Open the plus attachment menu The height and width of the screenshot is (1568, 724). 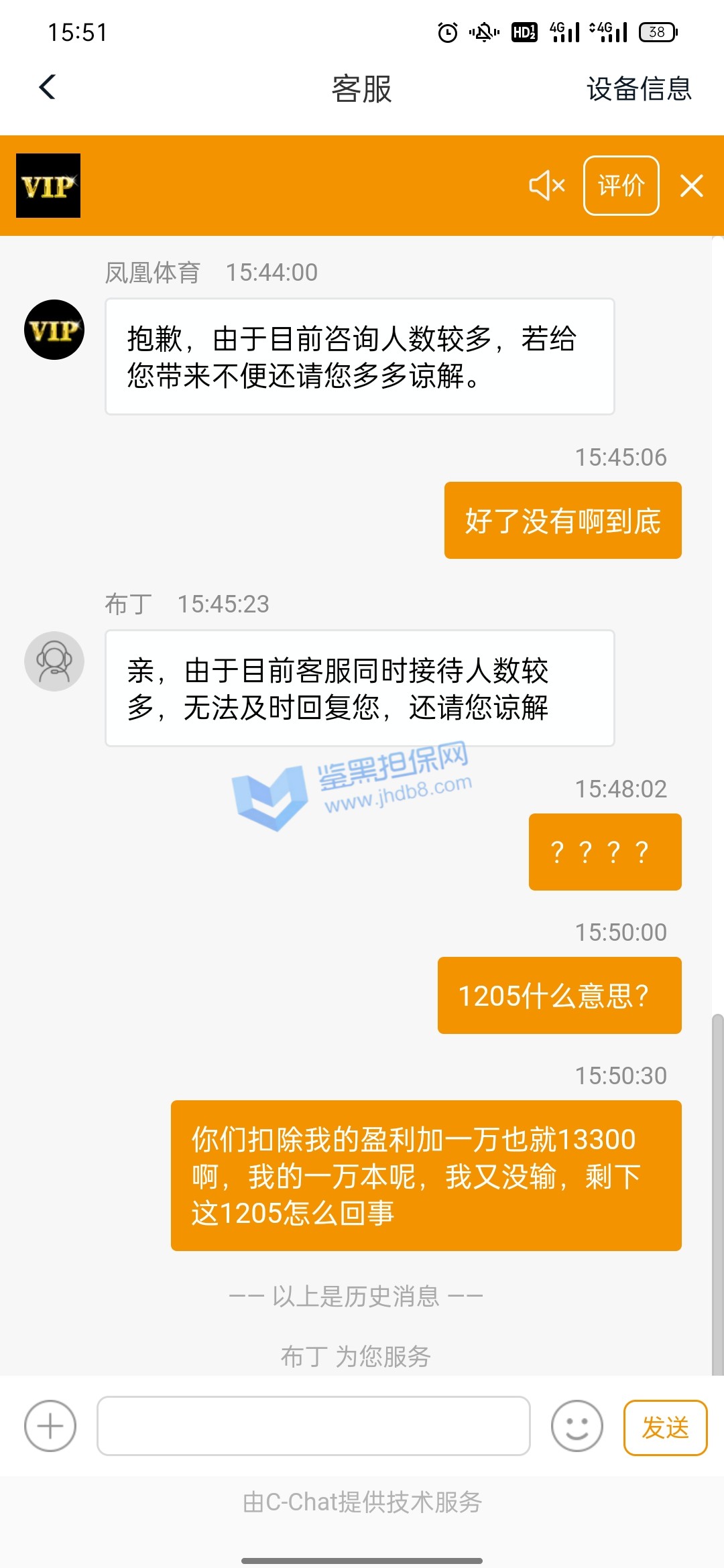(50, 1426)
